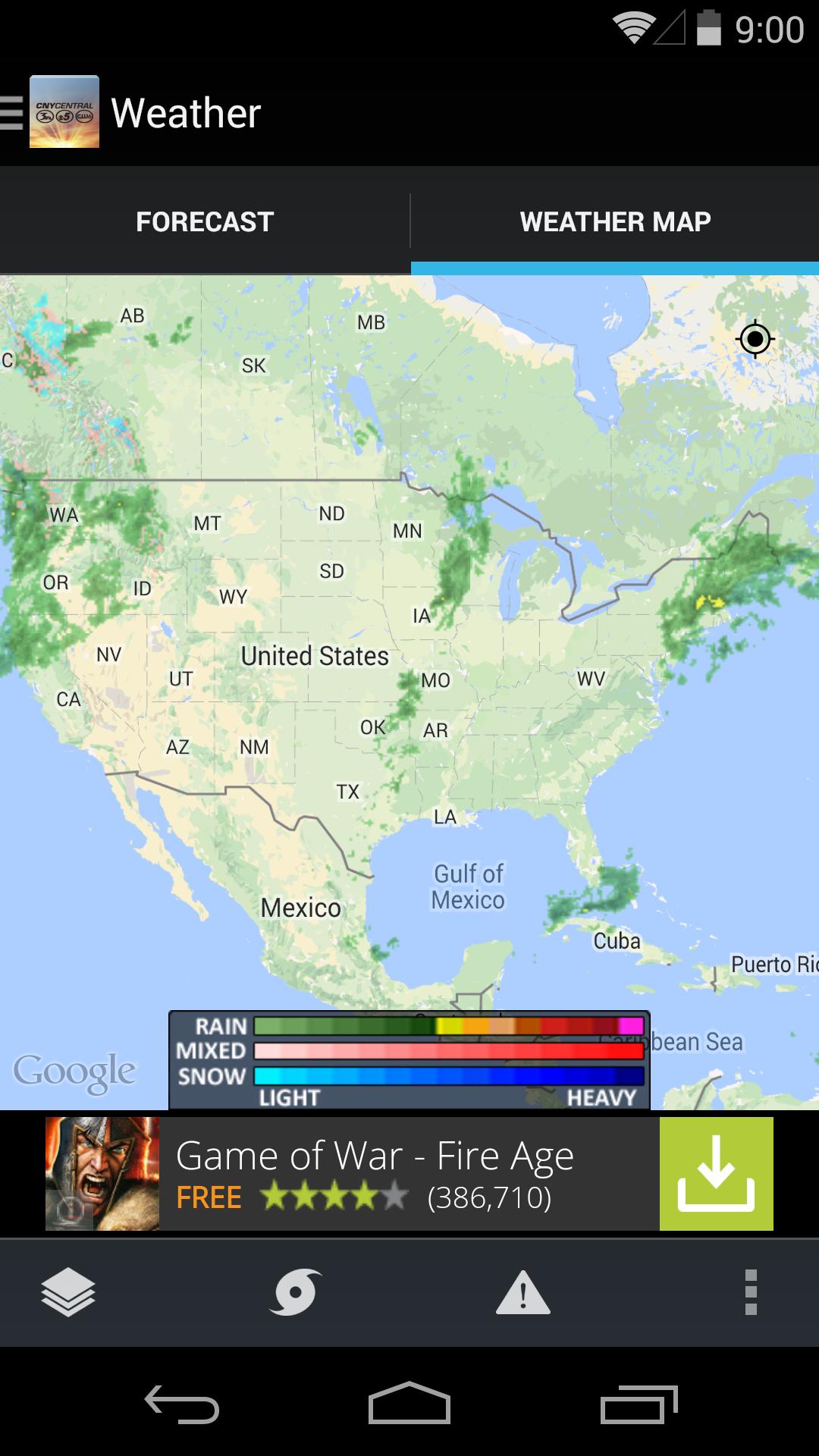Go back using the system back button

tap(182, 1404)
